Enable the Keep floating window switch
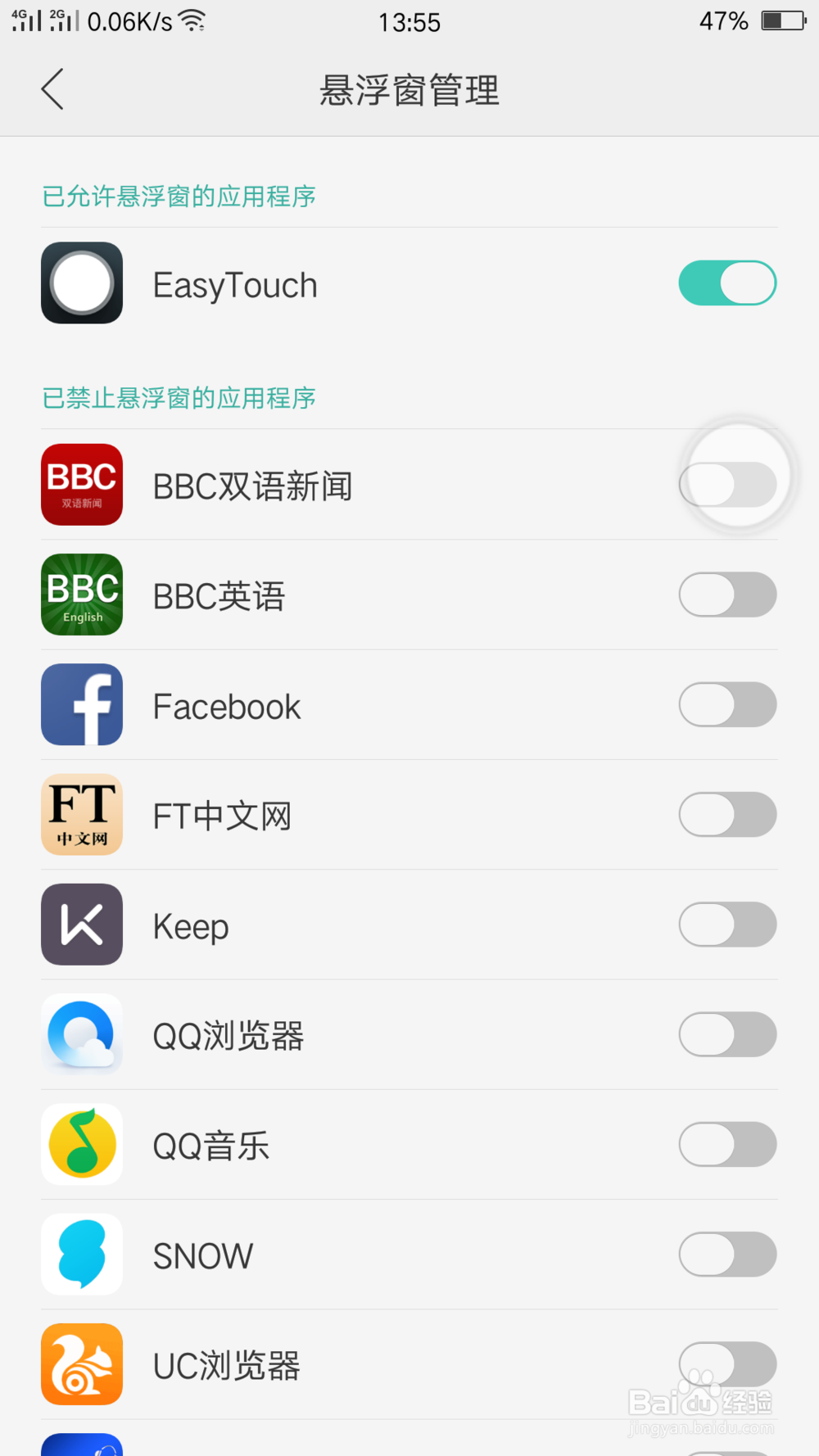The width and height of the screenshot is (819, 1456). (x=727, y=925)
